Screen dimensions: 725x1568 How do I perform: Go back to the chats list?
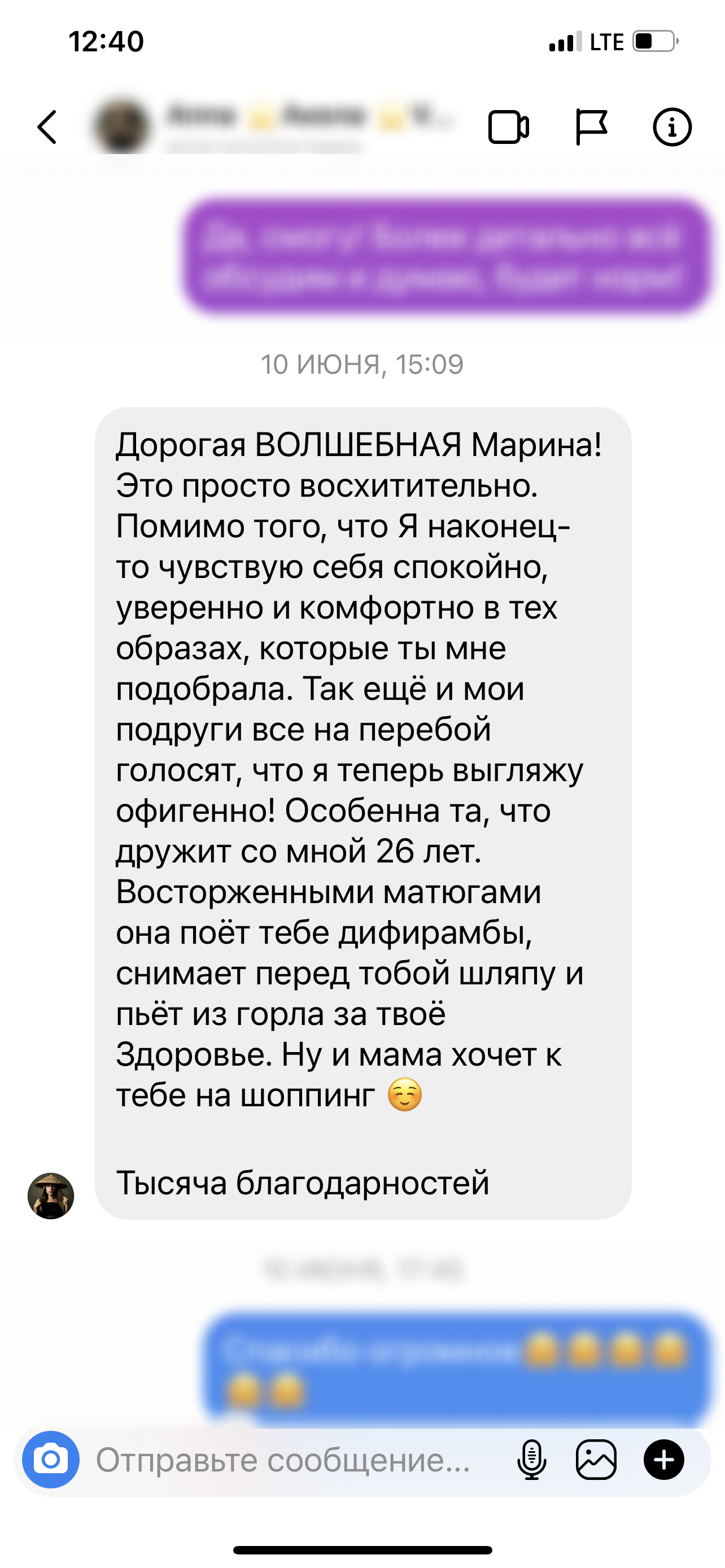(x=47, y=127)
